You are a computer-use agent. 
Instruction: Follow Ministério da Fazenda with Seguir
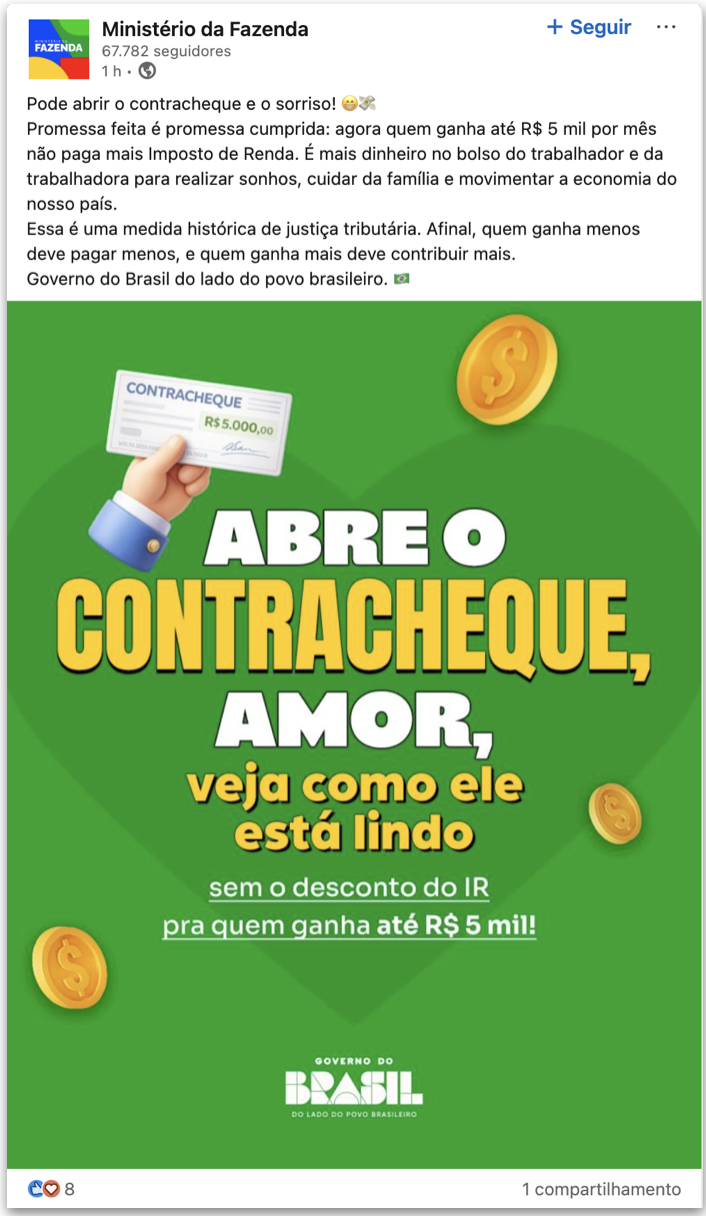coord(589,28)
